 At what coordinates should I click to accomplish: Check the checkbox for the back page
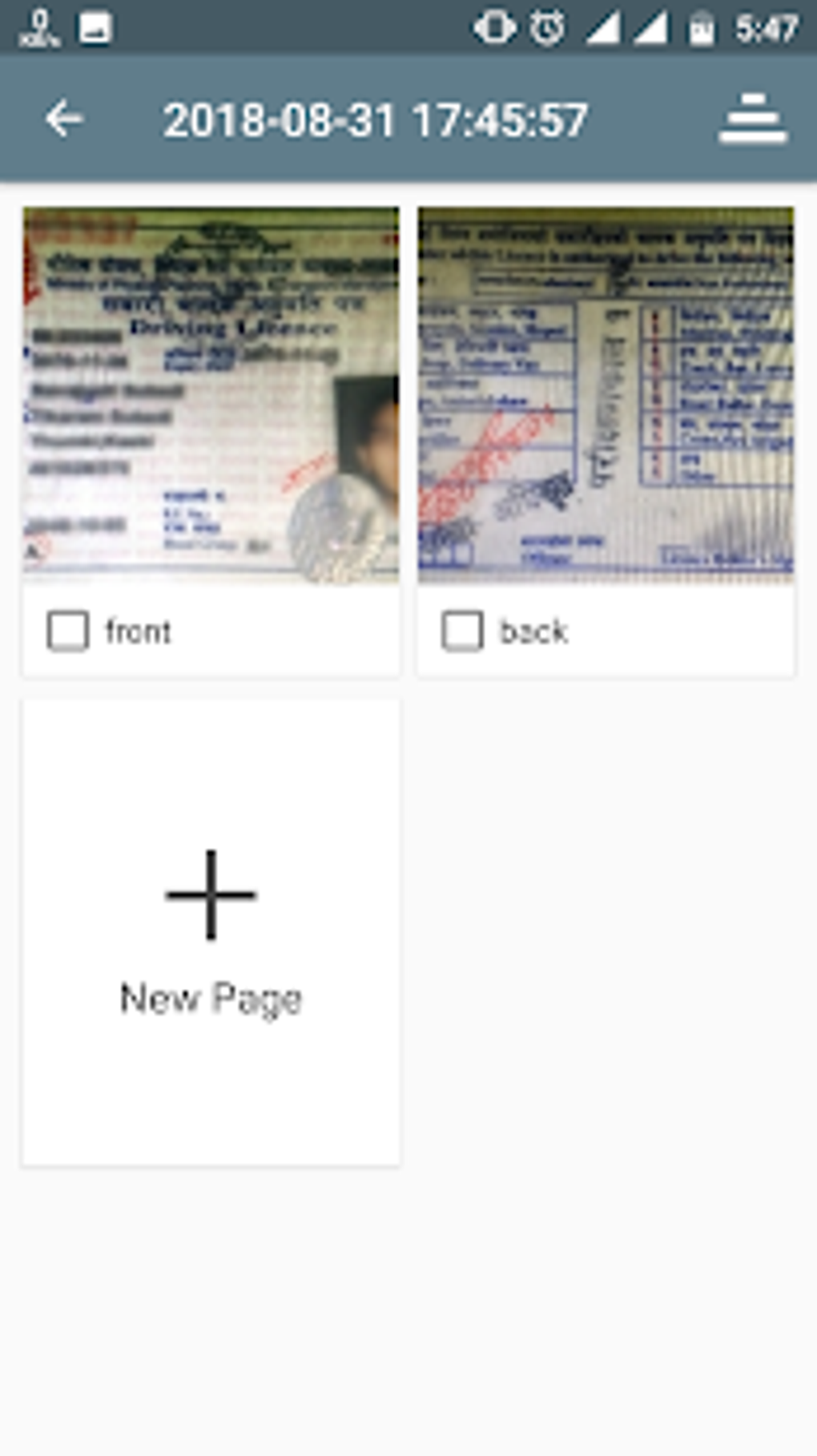point(463,630)
